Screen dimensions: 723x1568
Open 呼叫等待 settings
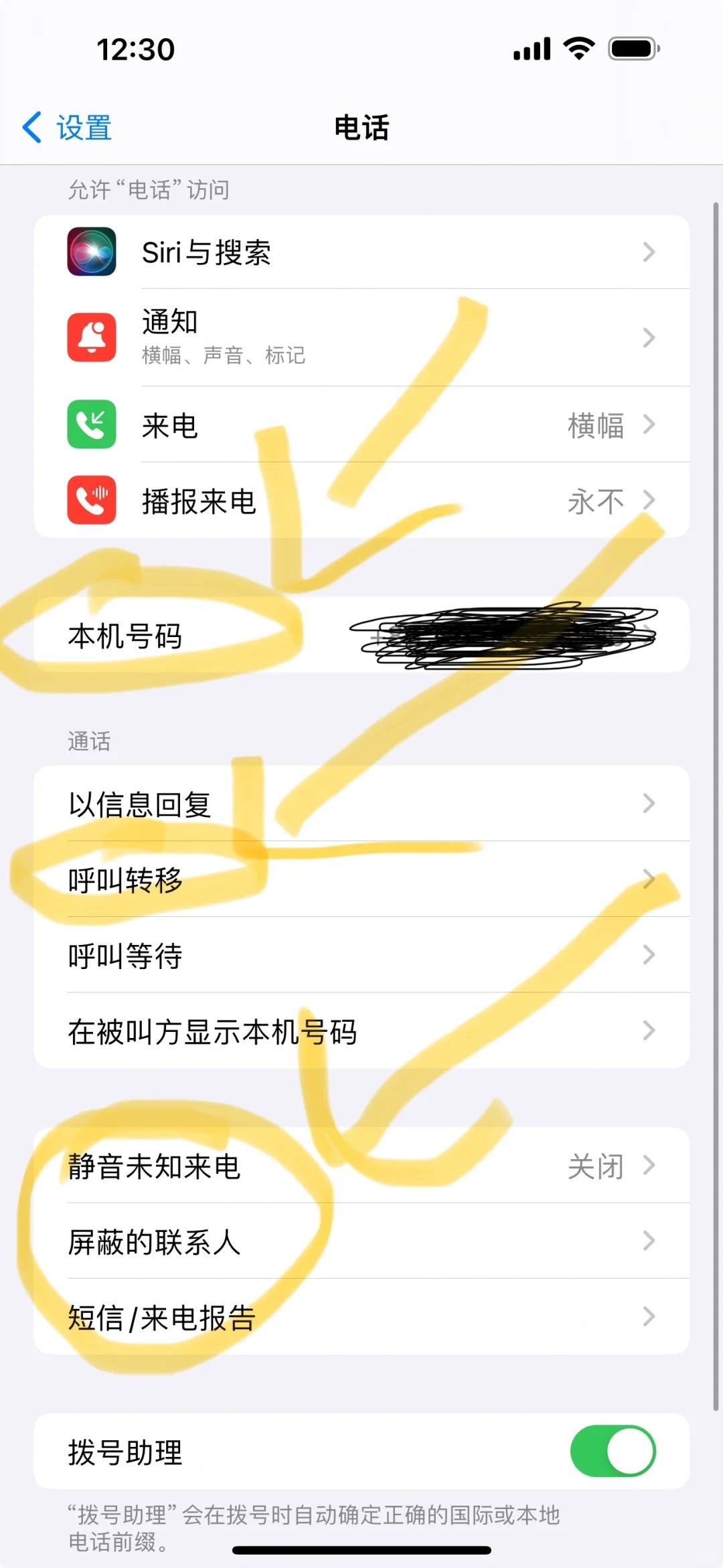click(361, 955)
